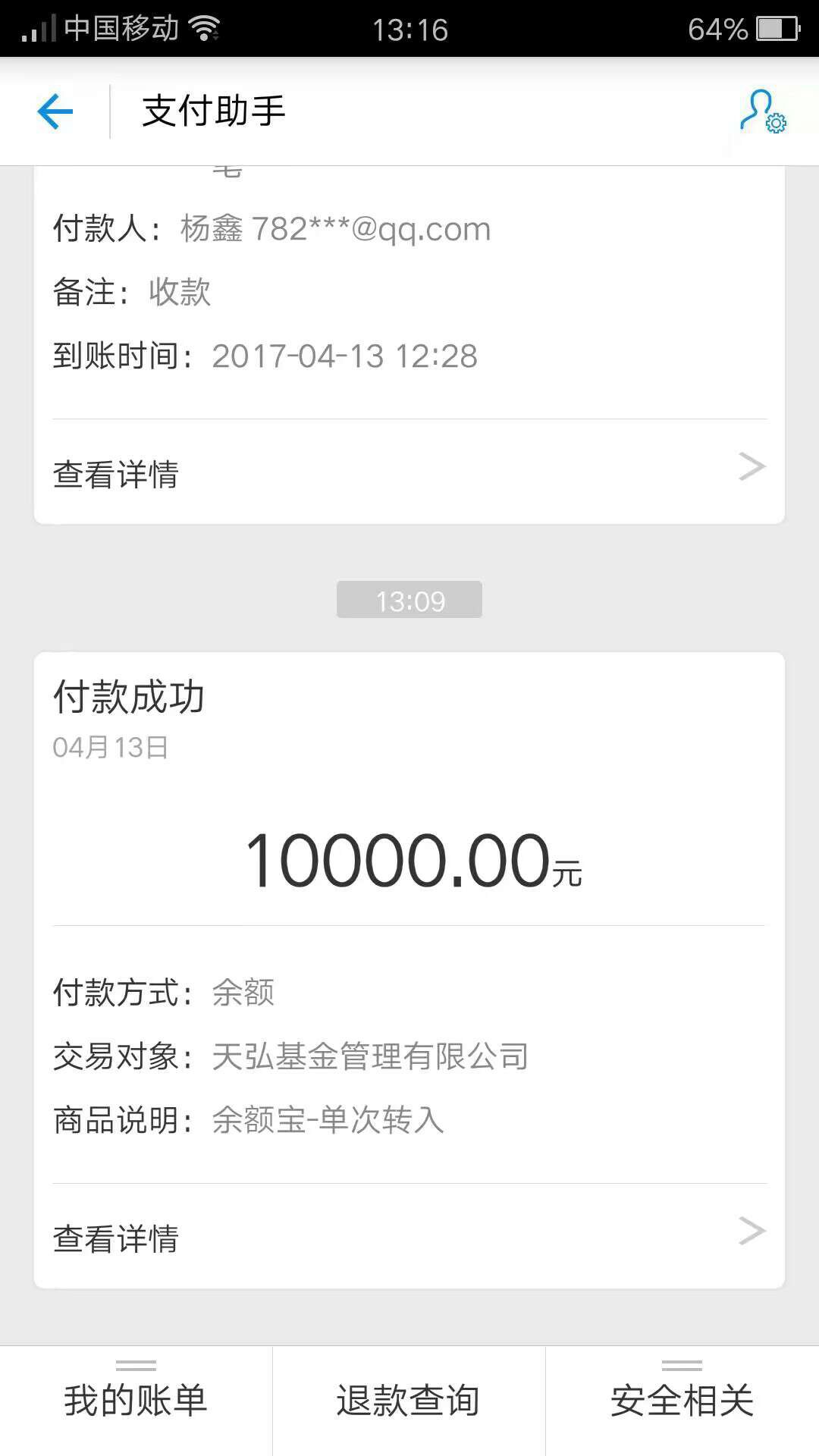This screenshot has height=1456, width=819.
Task: Open 查看详情 for the 12:28 收款 record
Action: [x=409, y=473]
